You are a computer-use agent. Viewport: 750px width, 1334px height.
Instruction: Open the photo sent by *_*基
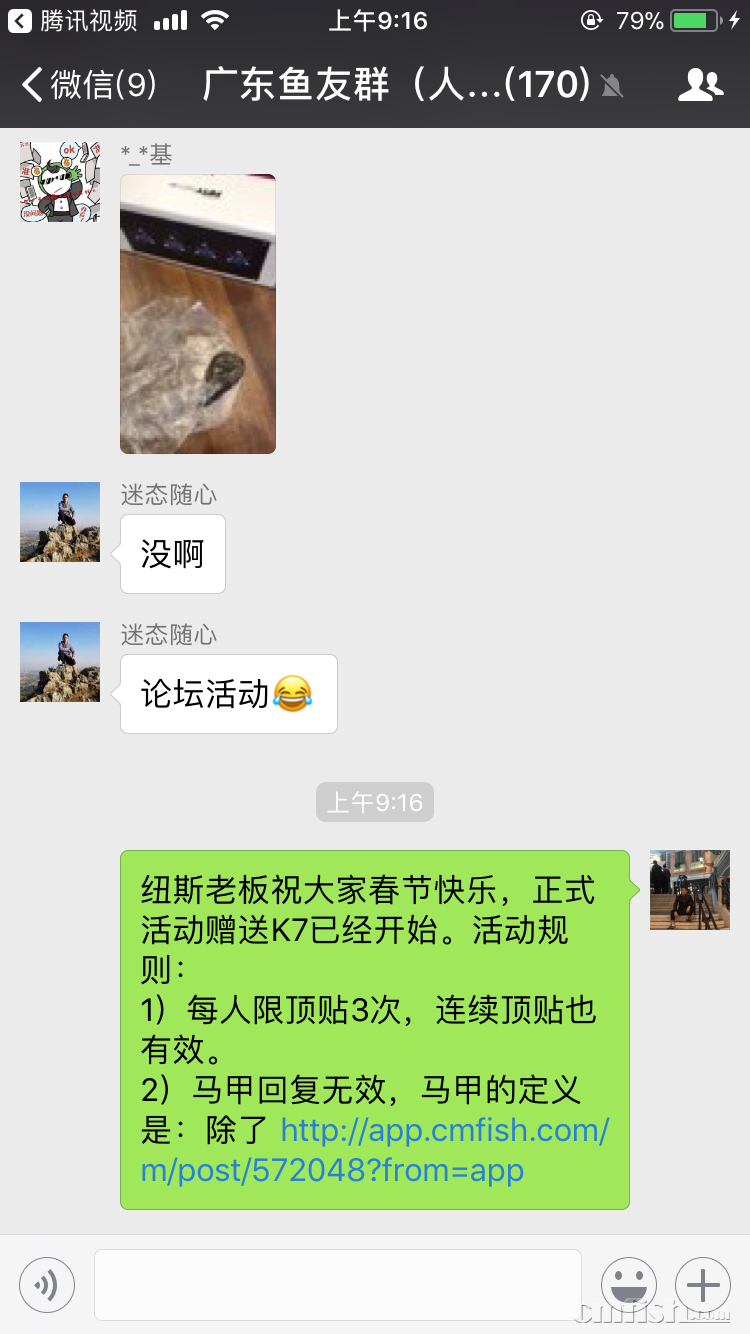(x=198, y=314)
